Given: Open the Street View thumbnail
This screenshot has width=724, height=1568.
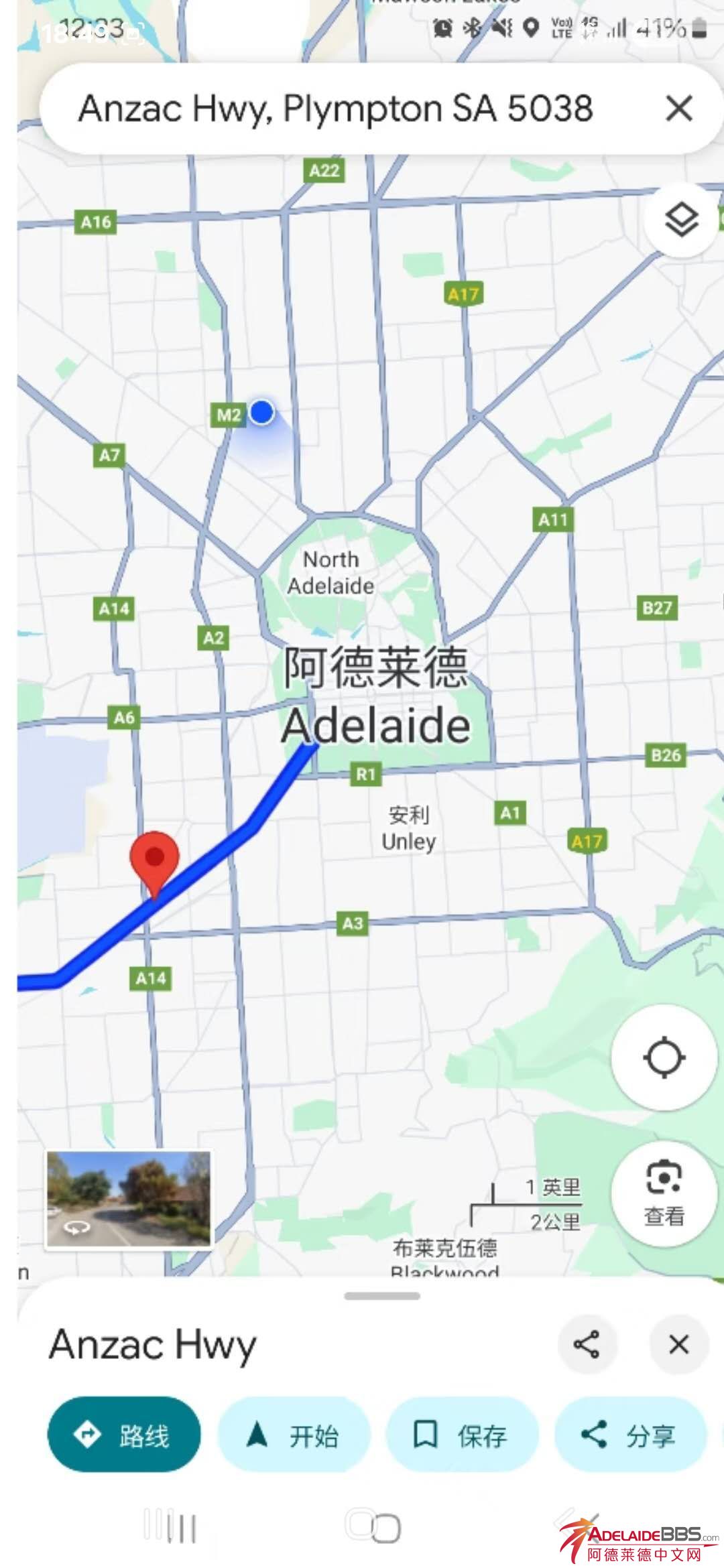Looking at the screenshot, I should click(x=128, y=1199).
